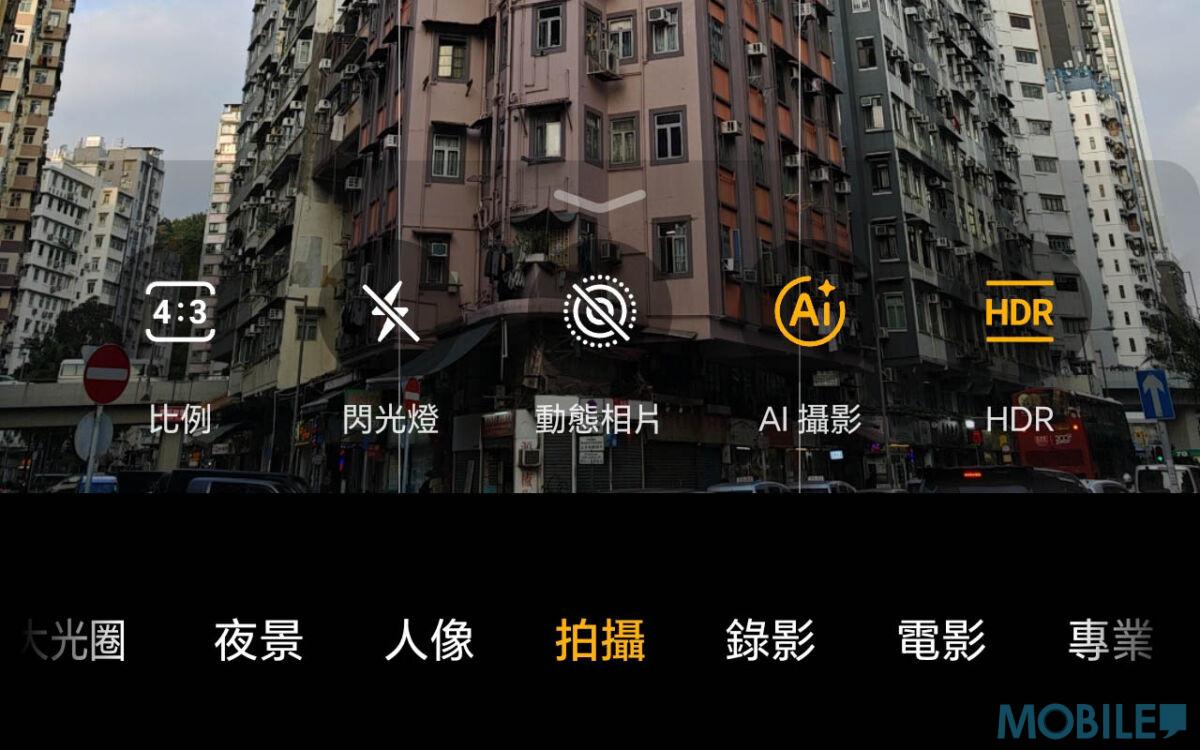Screen dimensions: 1200x750
Task: Turn off AI 攝影 mode
Action: 809,312
